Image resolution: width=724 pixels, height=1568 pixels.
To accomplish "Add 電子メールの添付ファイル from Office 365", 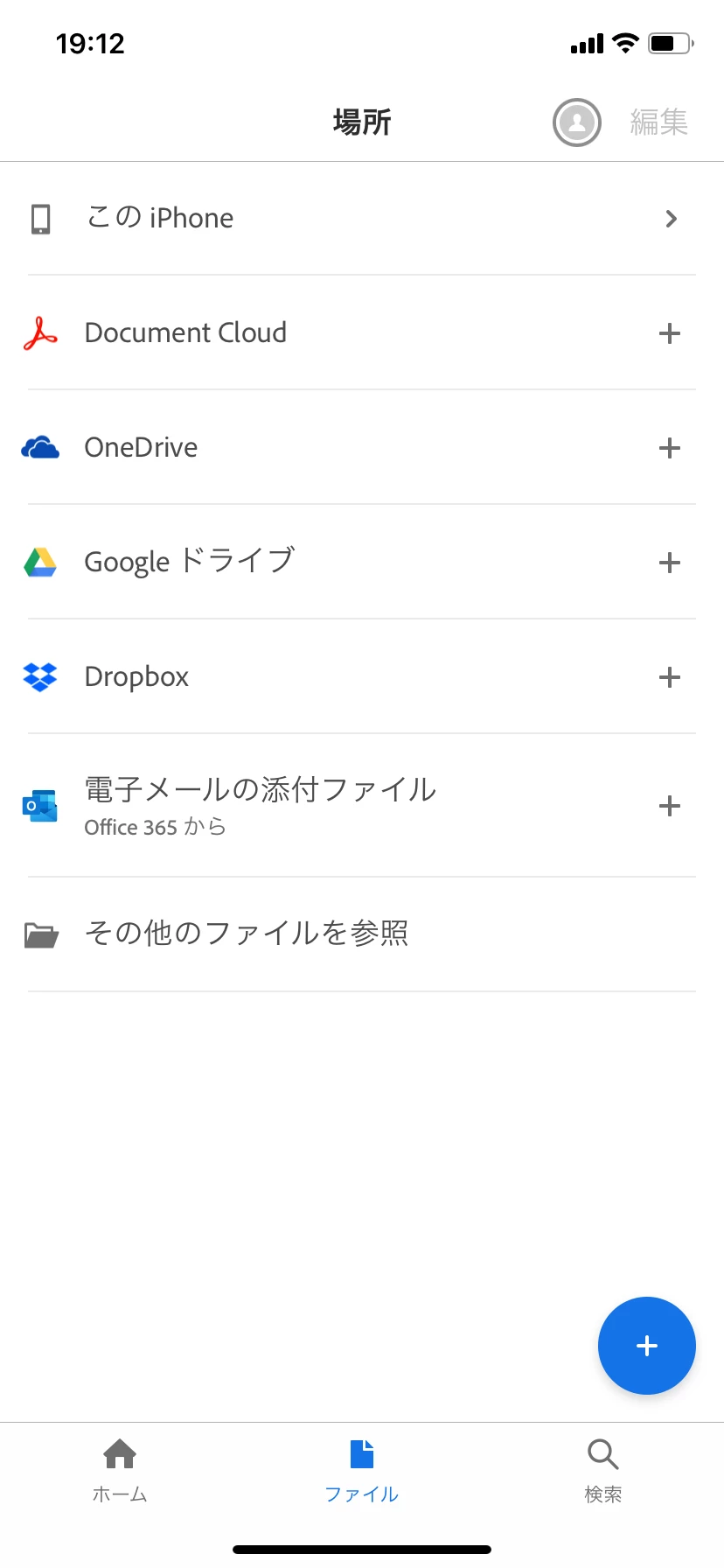I will coord(670,806).
